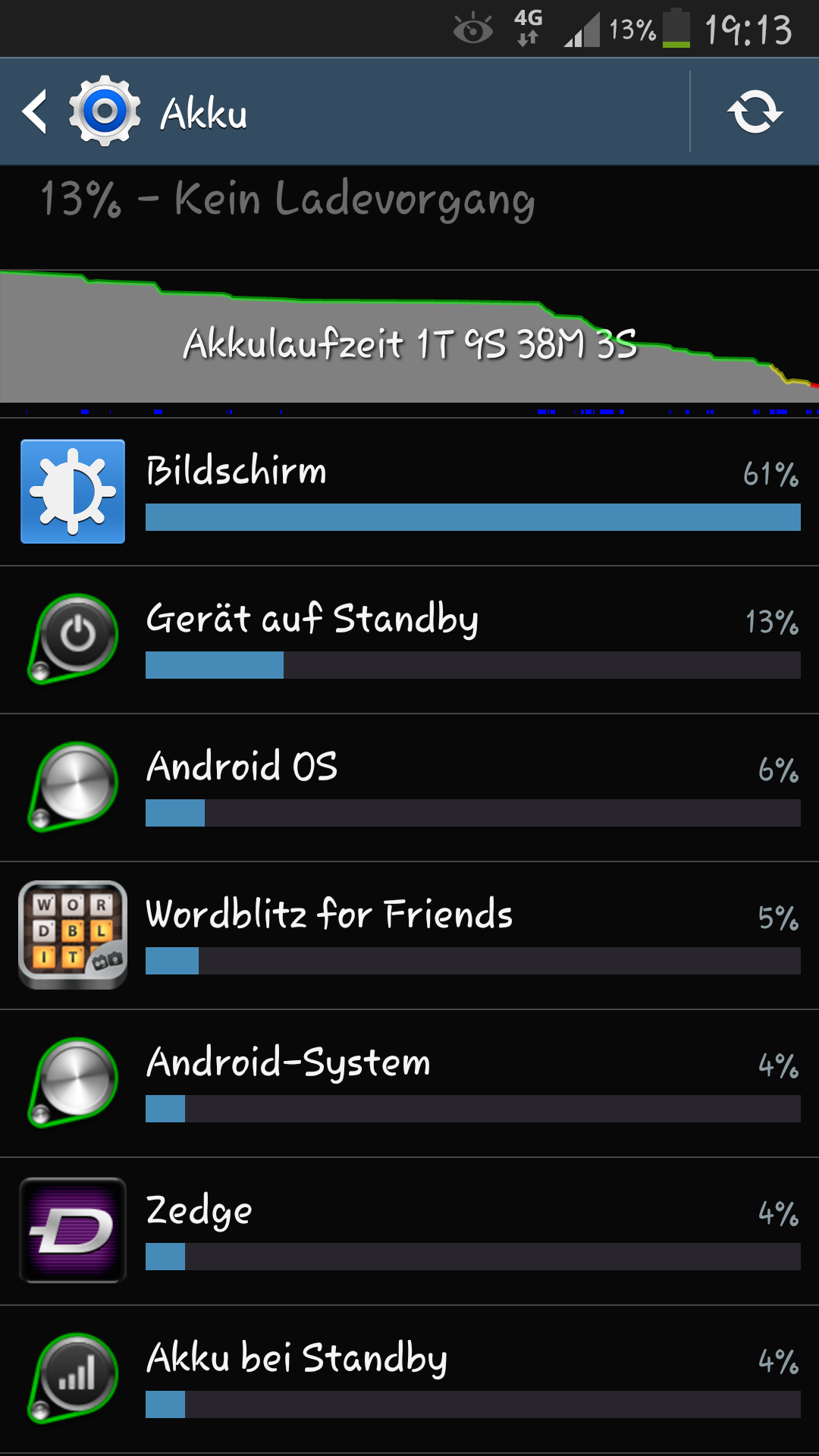Open Akku bei Standby entry
The image size is (819, 1456).
pos(409,1379)
